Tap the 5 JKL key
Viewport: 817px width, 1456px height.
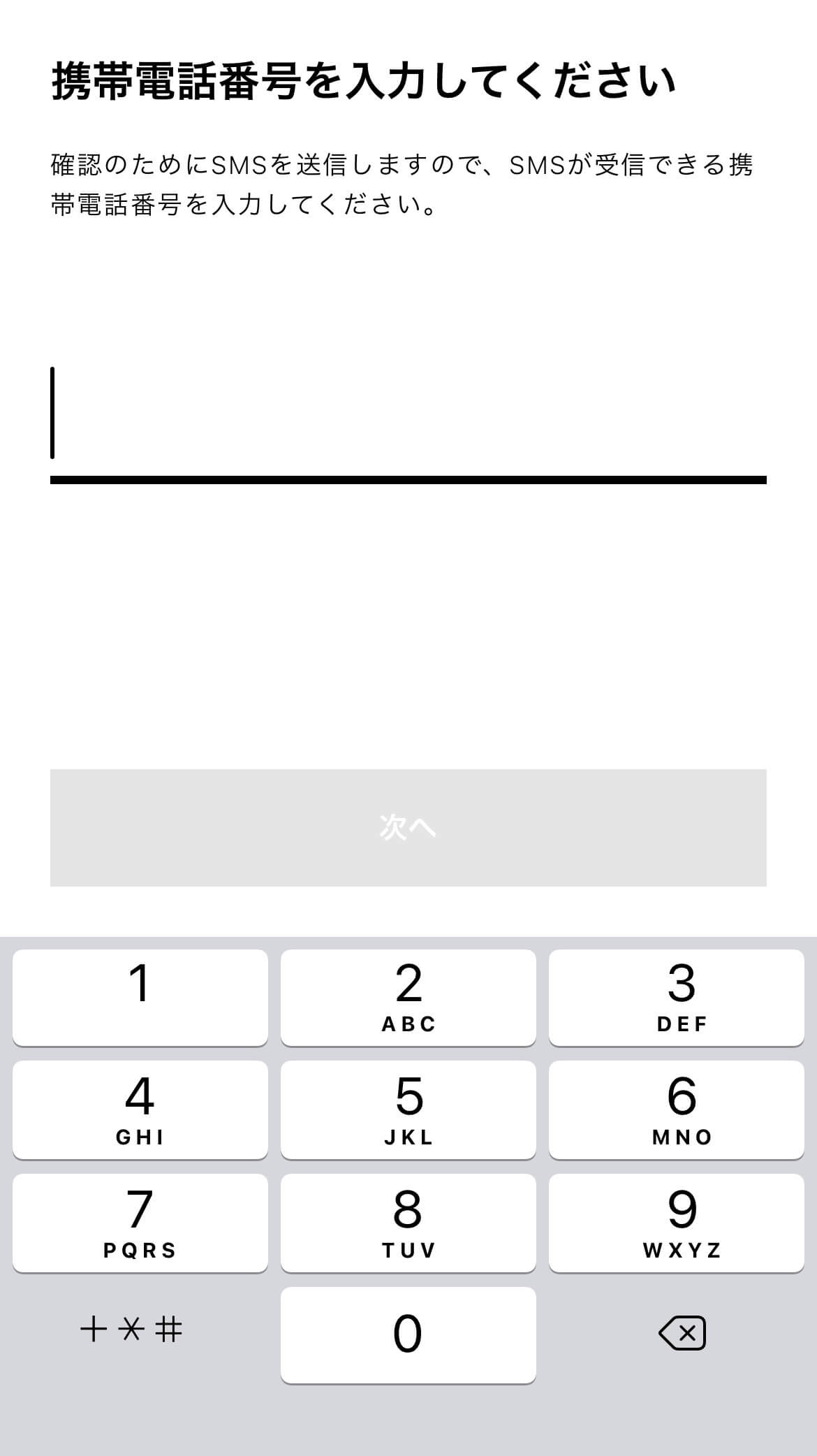[408, 1110]
